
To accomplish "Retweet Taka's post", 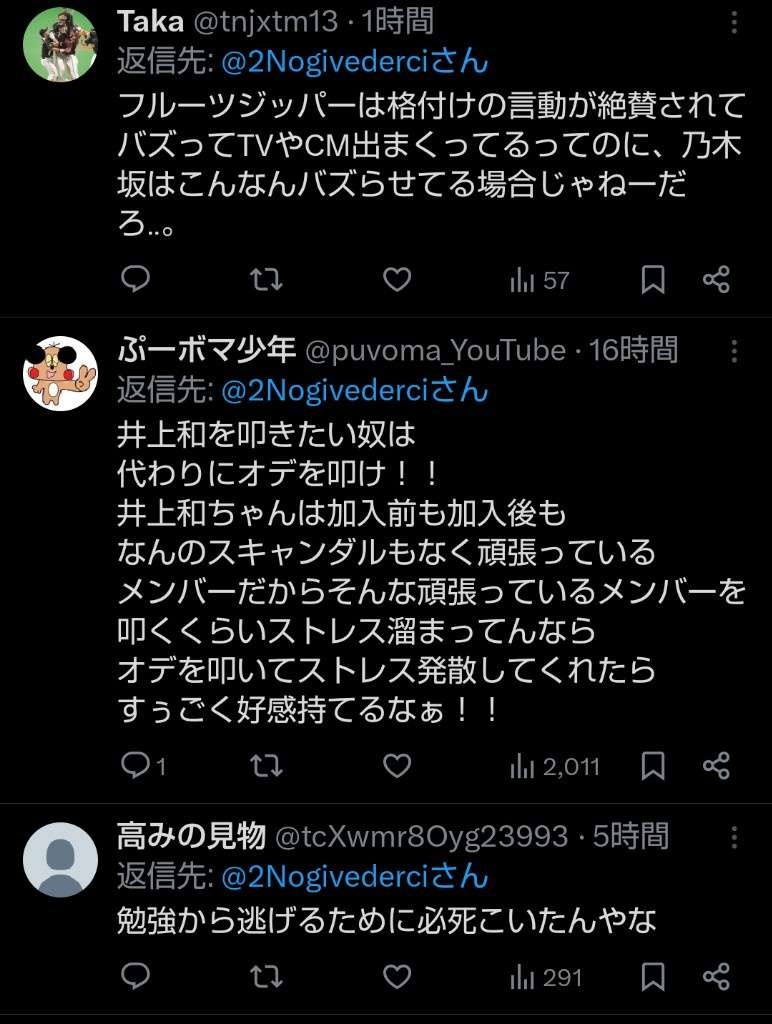I will point(266,280).
